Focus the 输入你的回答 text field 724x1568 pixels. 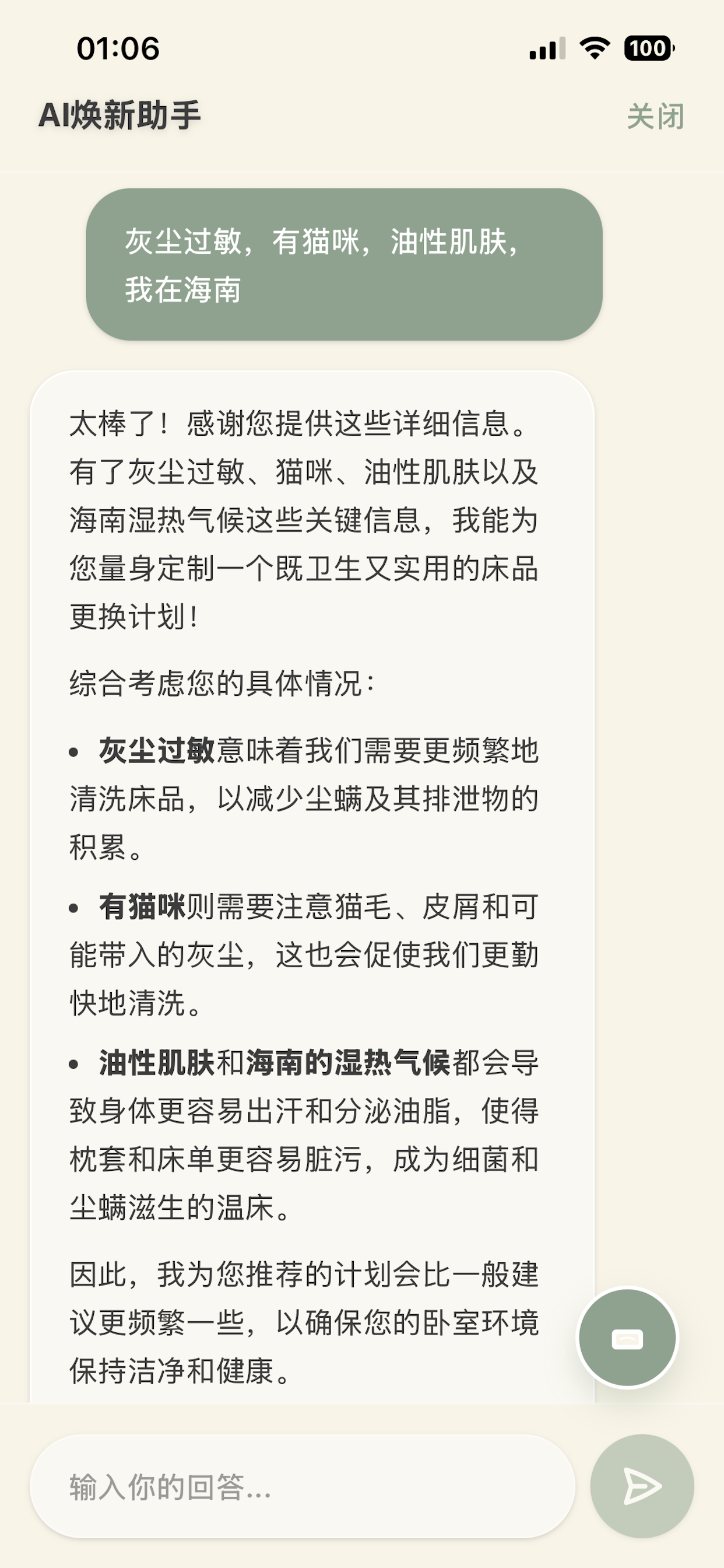(303, 1486)
